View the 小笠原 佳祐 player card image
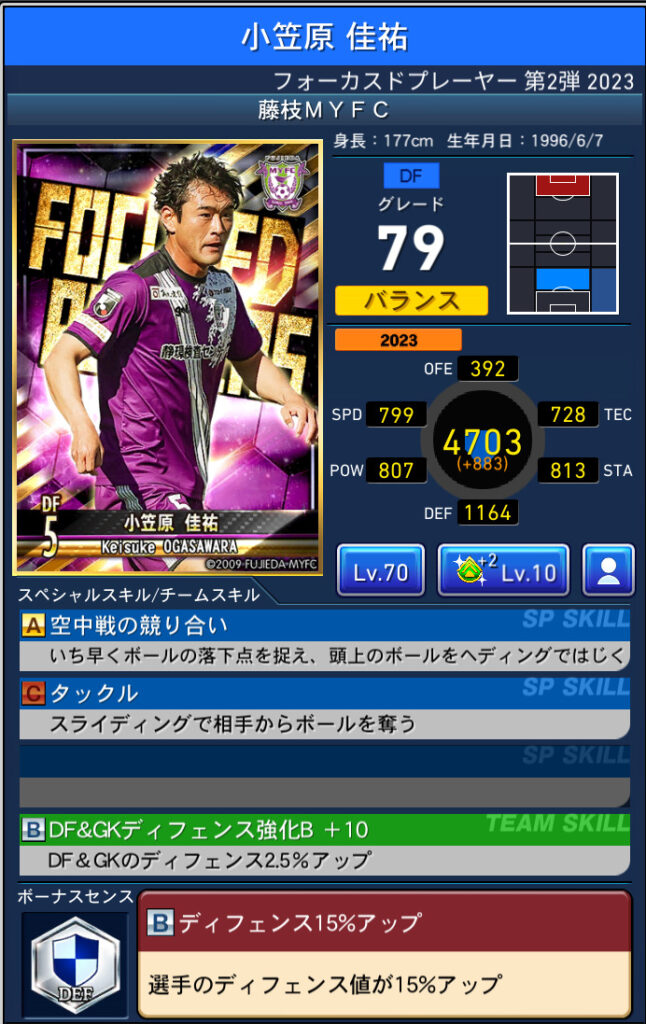The width and height of the screenshot is (646, 1024). [x=167, y=358]
